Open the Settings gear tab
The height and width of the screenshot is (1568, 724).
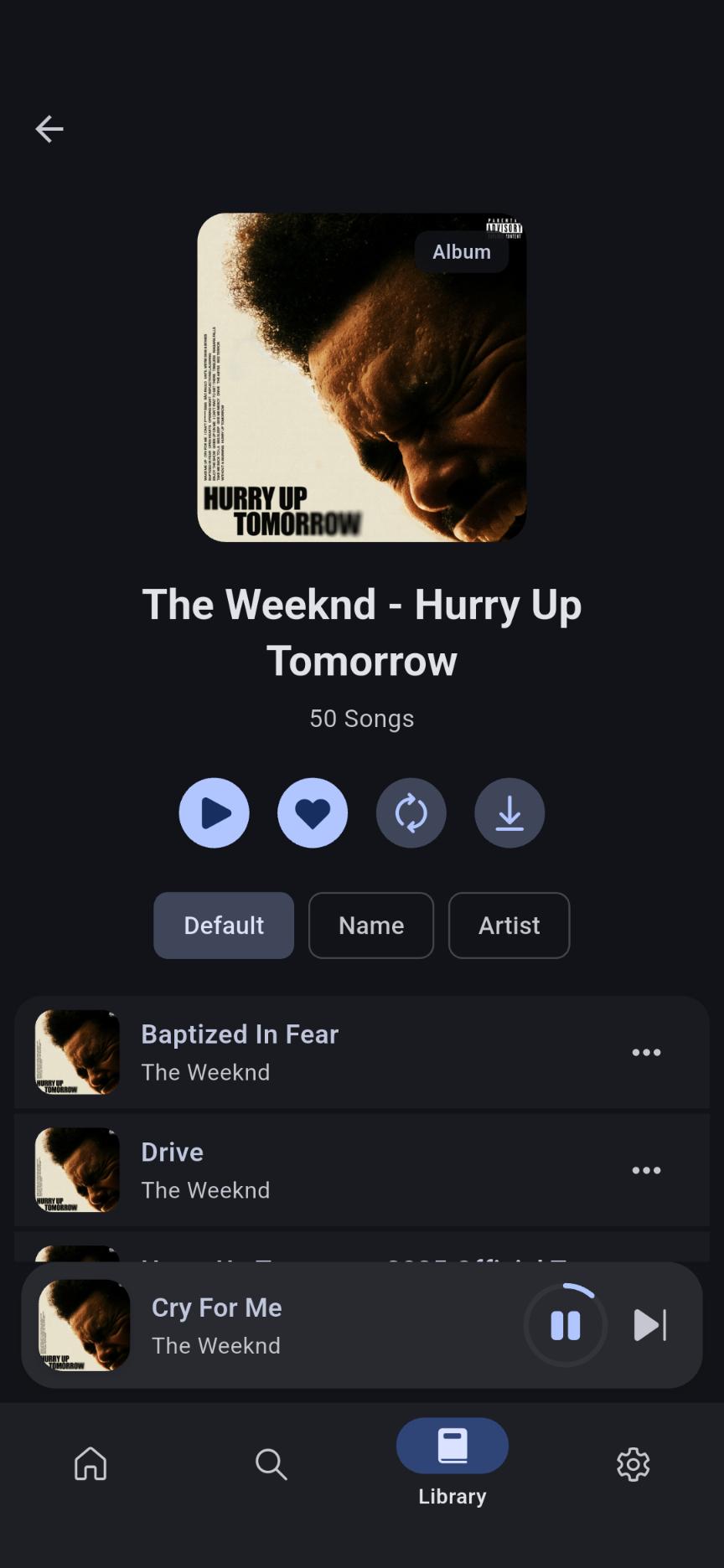633,1464
